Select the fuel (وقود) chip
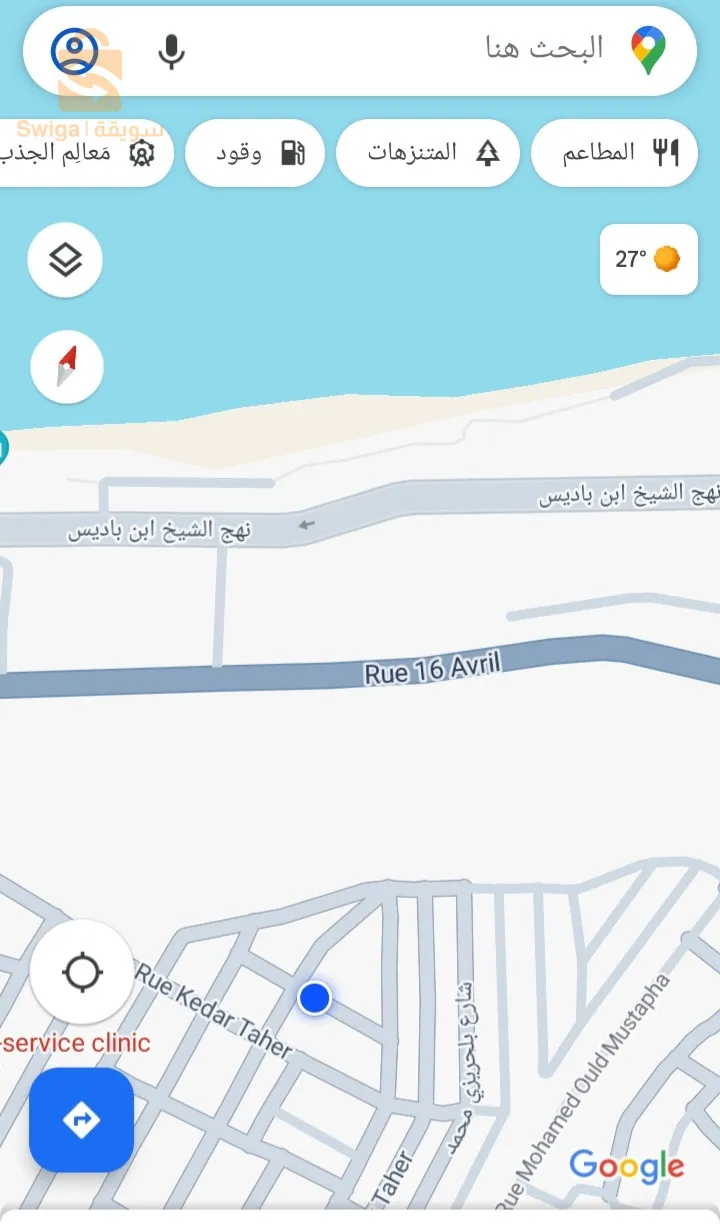The width and height of the screenshot is (720, 1224). click(256, 153)
